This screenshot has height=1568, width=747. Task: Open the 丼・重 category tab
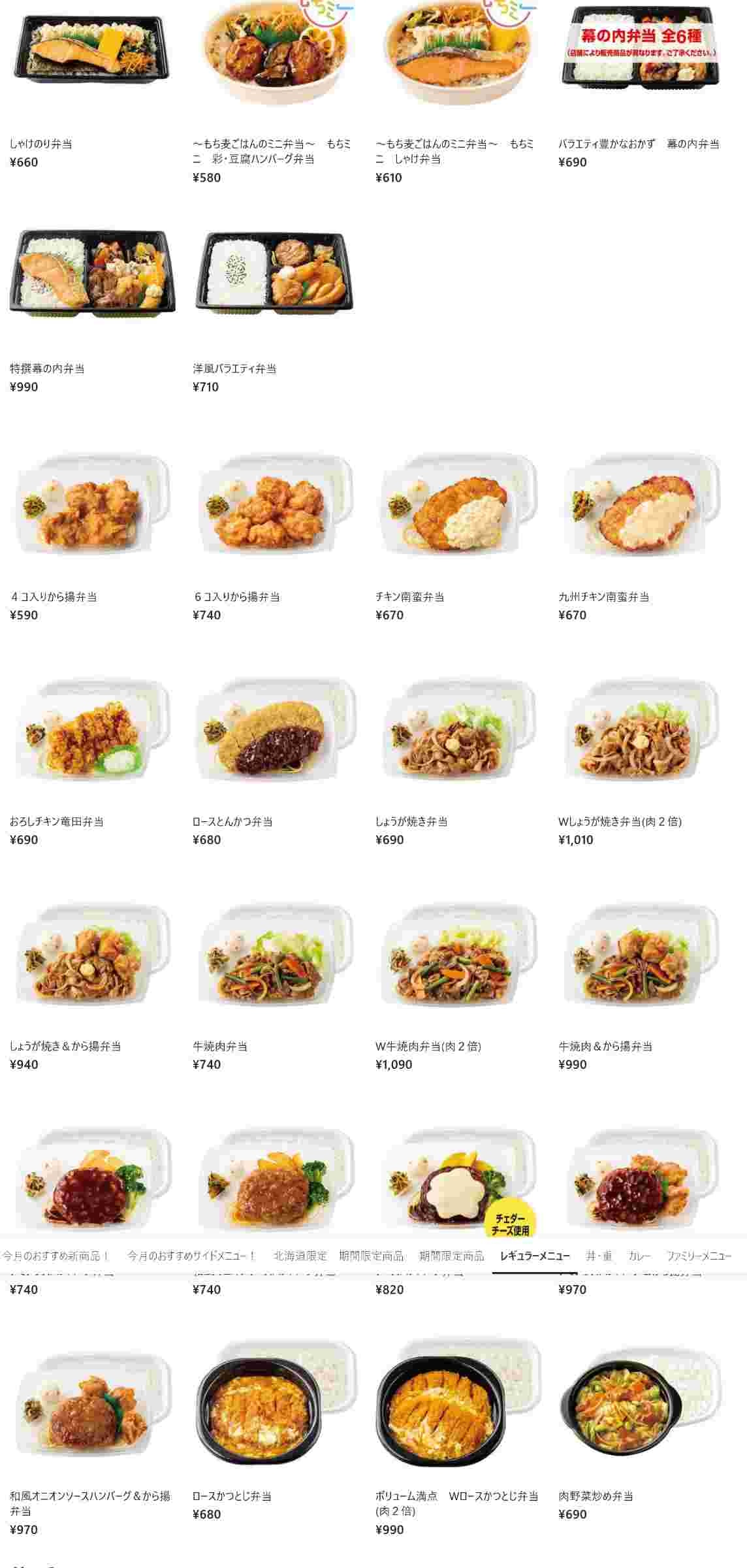(x=599, y=1256)
